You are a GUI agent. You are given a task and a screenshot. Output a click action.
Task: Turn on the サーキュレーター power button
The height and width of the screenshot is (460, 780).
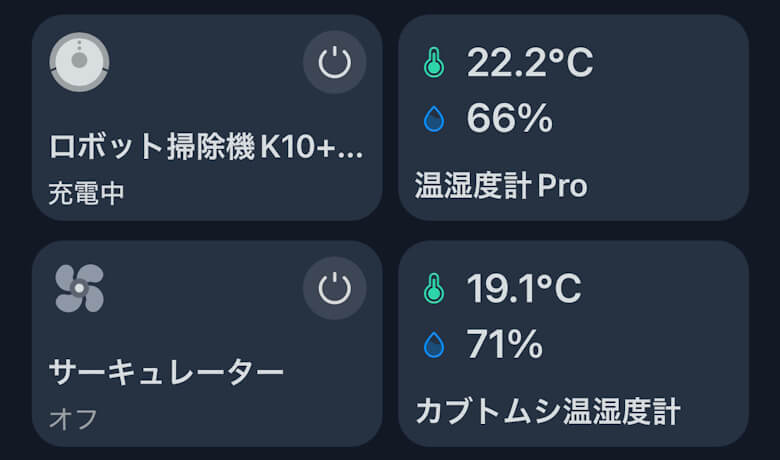coord(334,289)
